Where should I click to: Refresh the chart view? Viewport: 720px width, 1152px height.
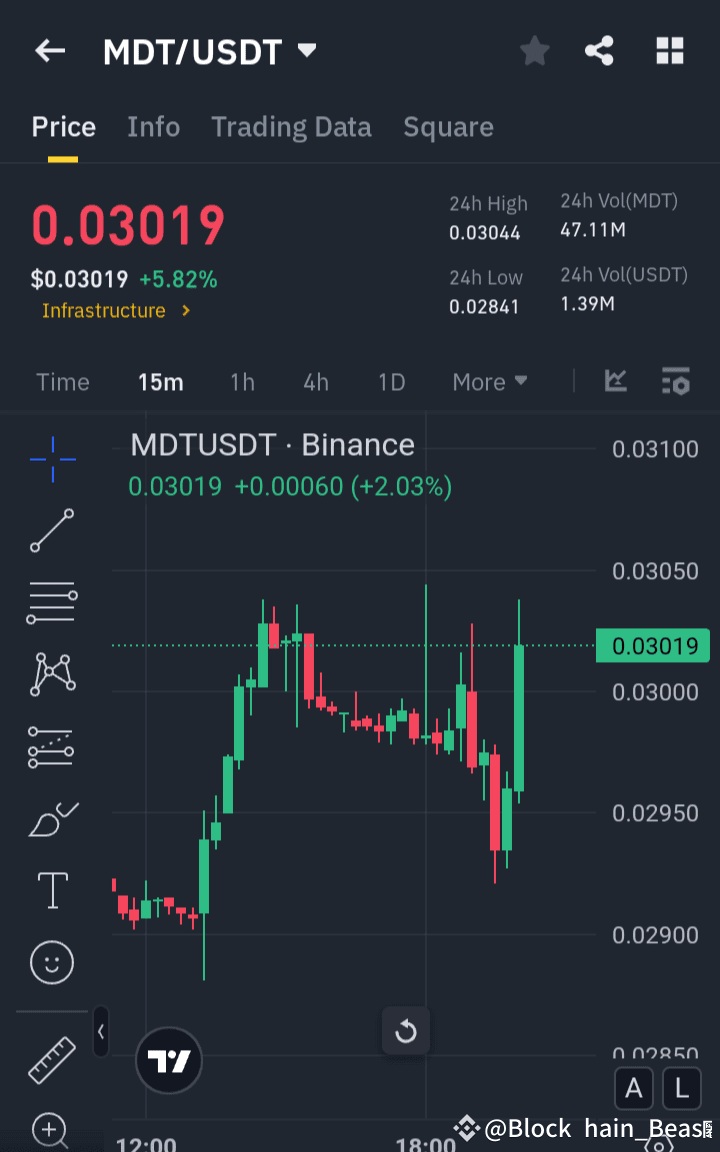405,1031
